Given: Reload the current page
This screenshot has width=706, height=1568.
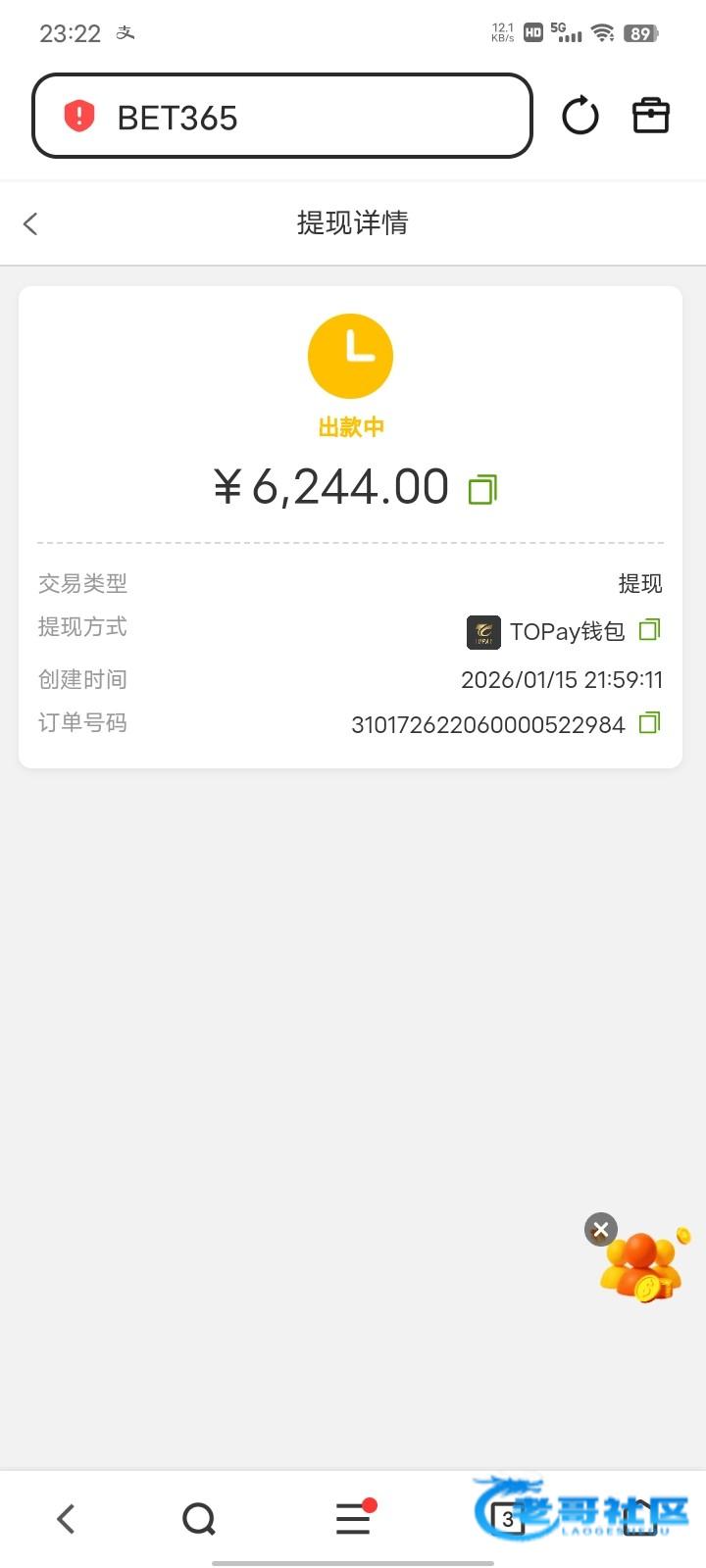Looking at the screenshot, I should (580, 116).
